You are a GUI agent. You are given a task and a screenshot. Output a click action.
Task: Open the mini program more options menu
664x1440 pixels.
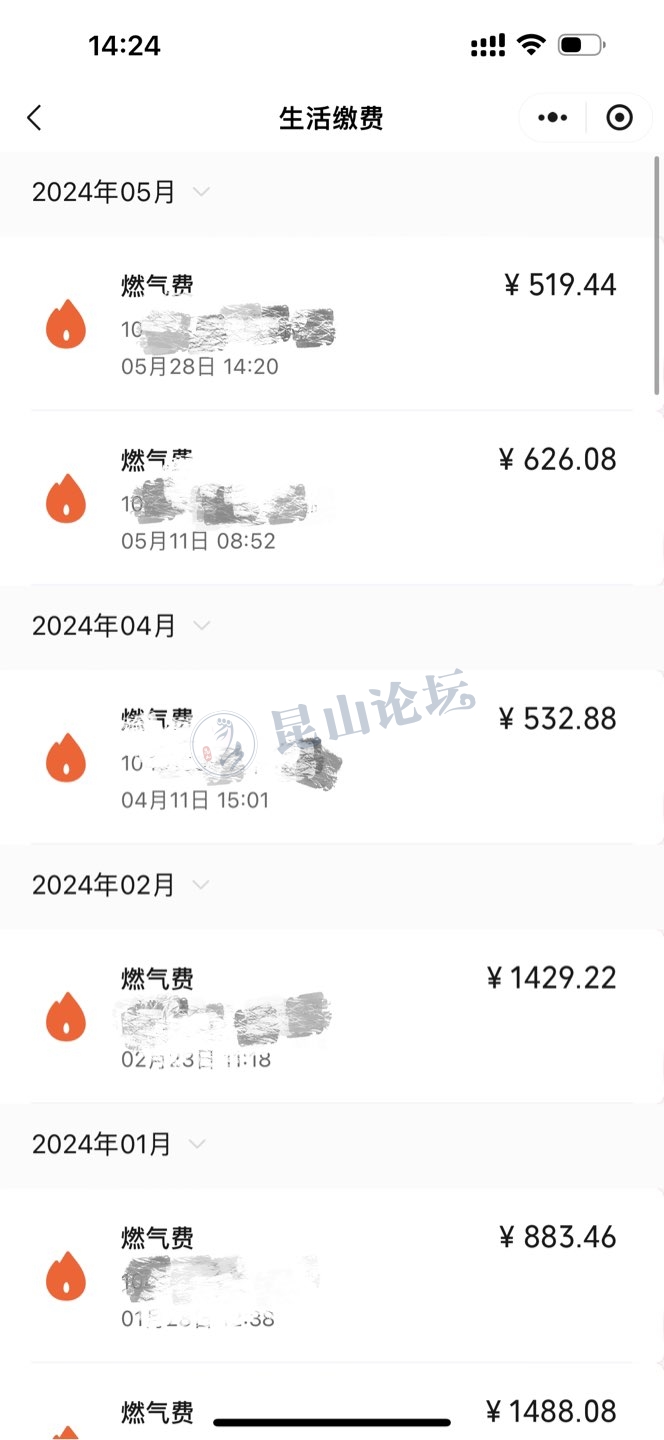click(x=552, y=118)
